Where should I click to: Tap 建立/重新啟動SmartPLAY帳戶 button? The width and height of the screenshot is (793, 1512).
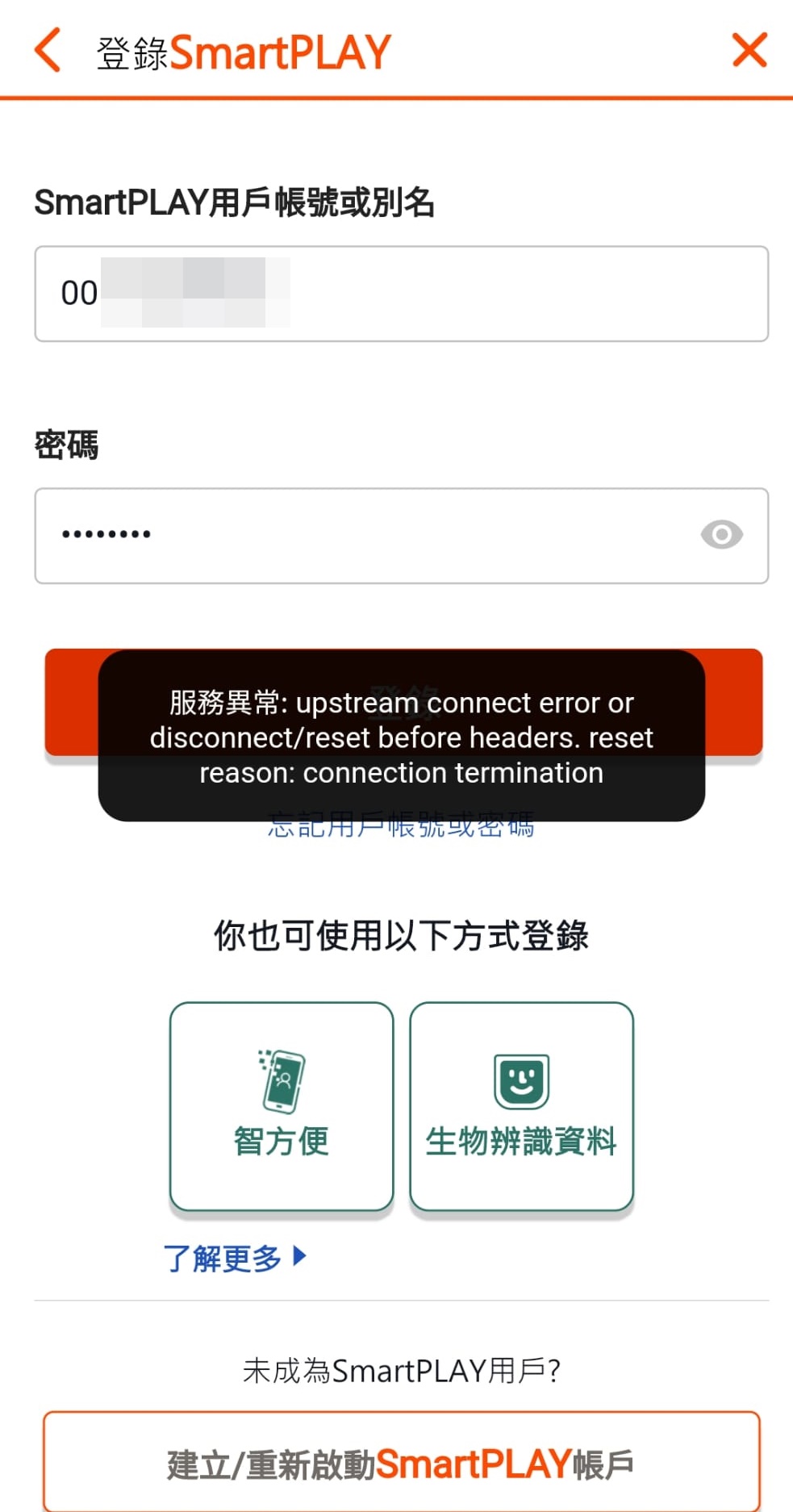coord(402,1462)
